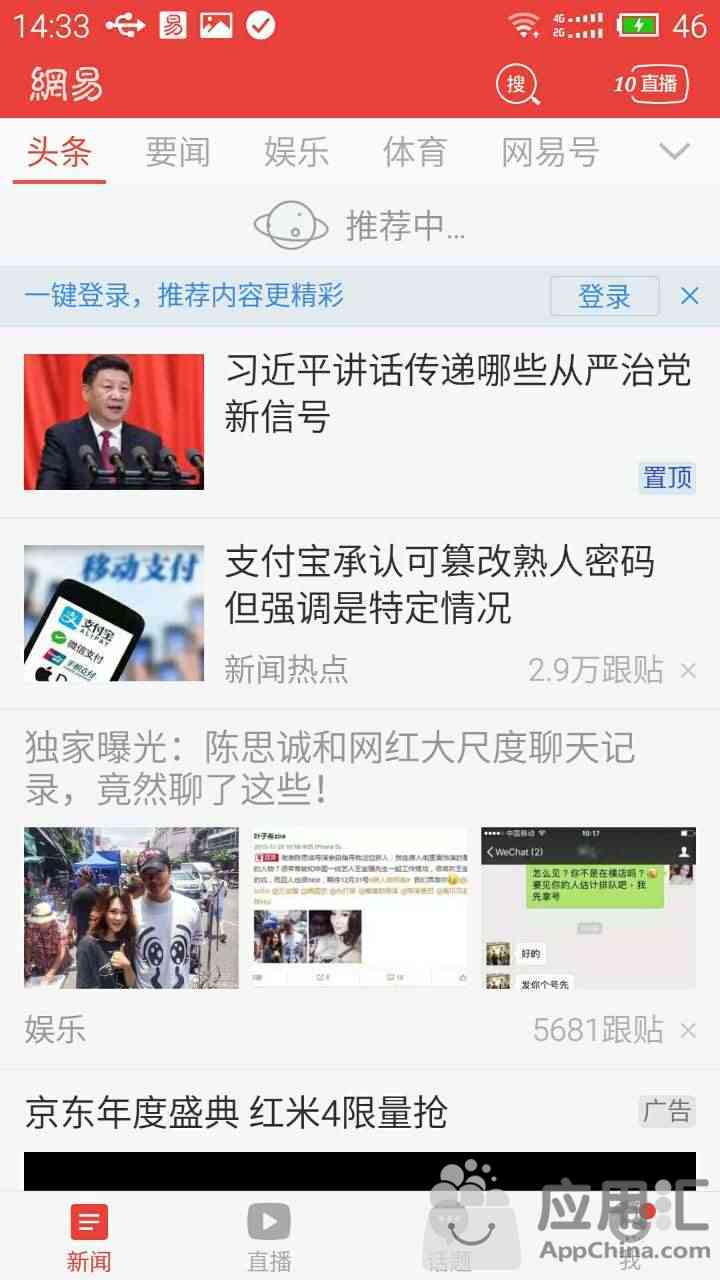Dismiss the 陈思诚 entertainment story
The height and width of the screenshot is (1280, 720).
pyautogui.click(x=688, y=1030)
